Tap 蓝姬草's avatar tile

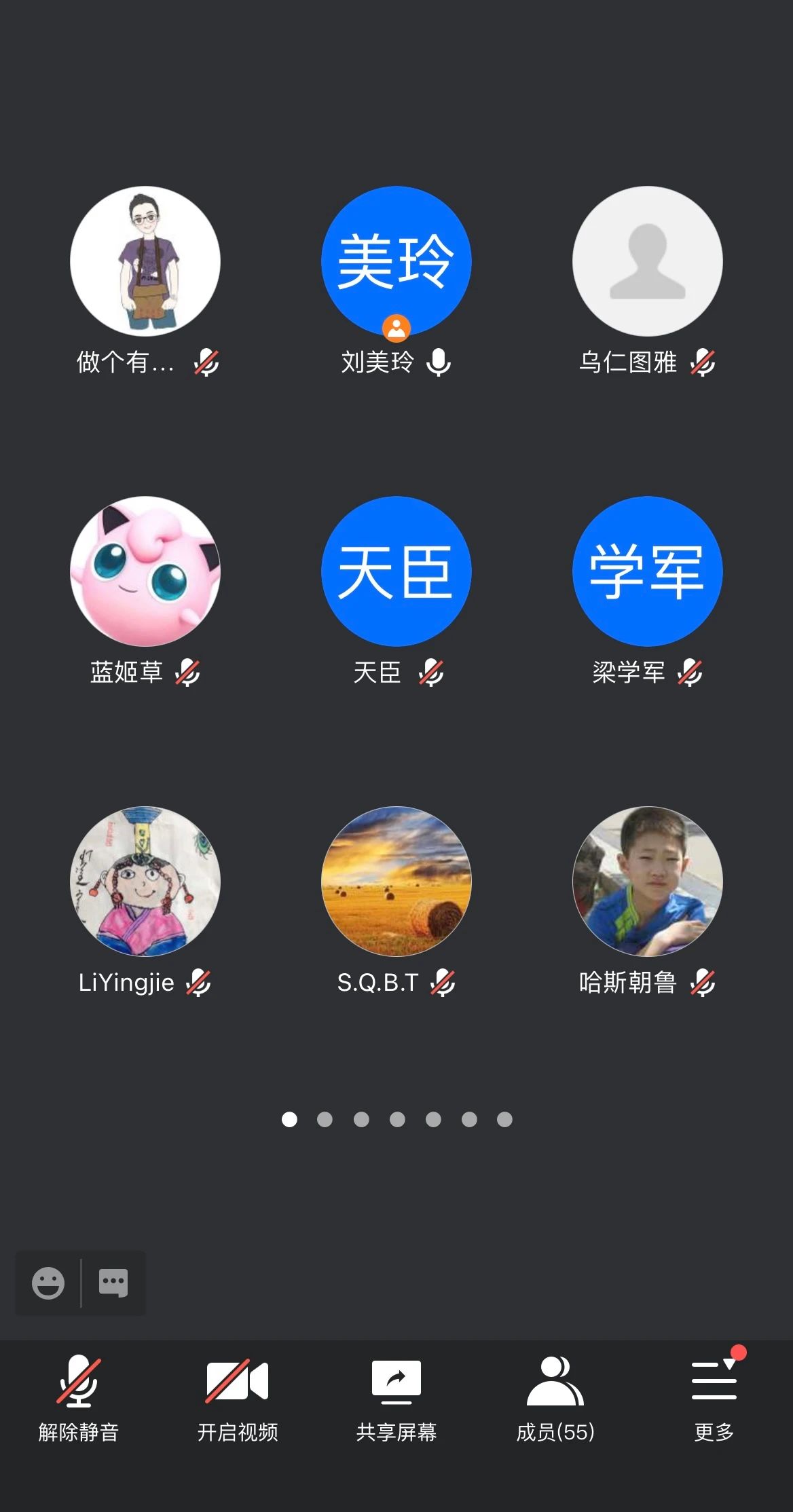[x=145, y=571]
